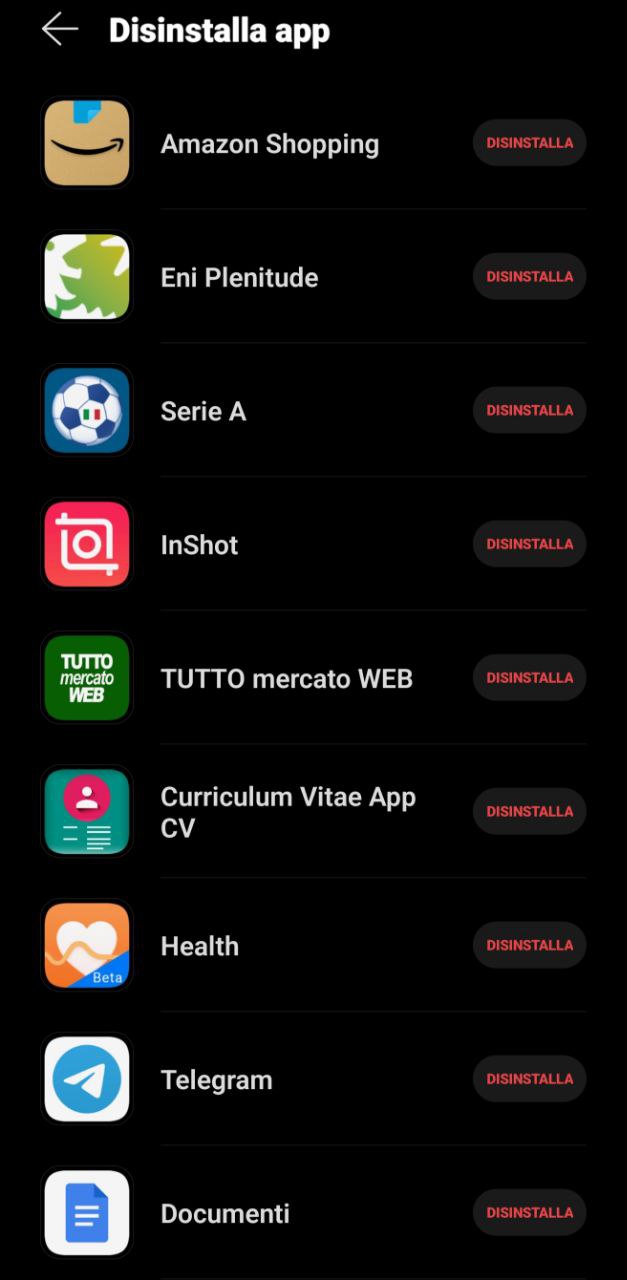Uninstall Curriculum Vitae App CV
The width and height of the screenshot is (627, 1280).
pyautogui.click(x=529, y=811)
